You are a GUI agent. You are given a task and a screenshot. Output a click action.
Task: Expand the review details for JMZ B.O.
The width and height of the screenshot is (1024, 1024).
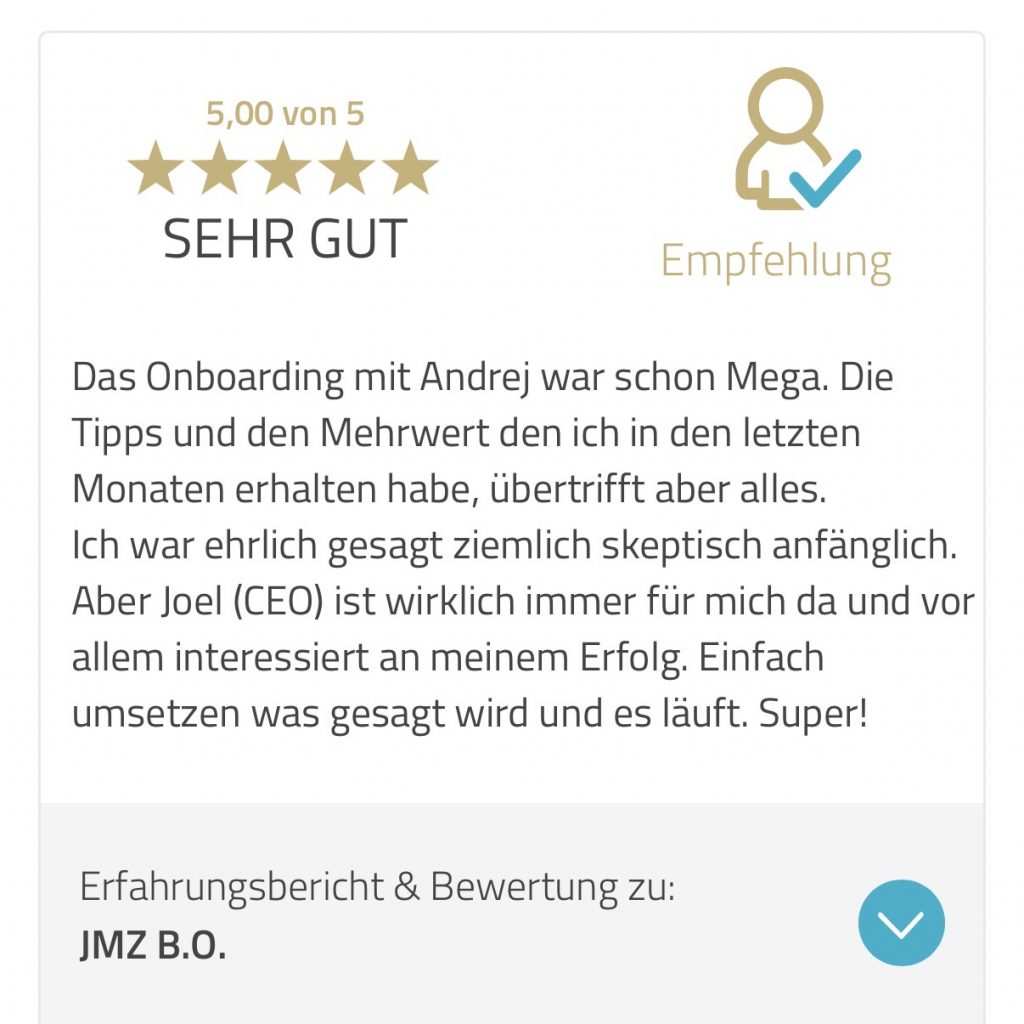click(901, 922)
